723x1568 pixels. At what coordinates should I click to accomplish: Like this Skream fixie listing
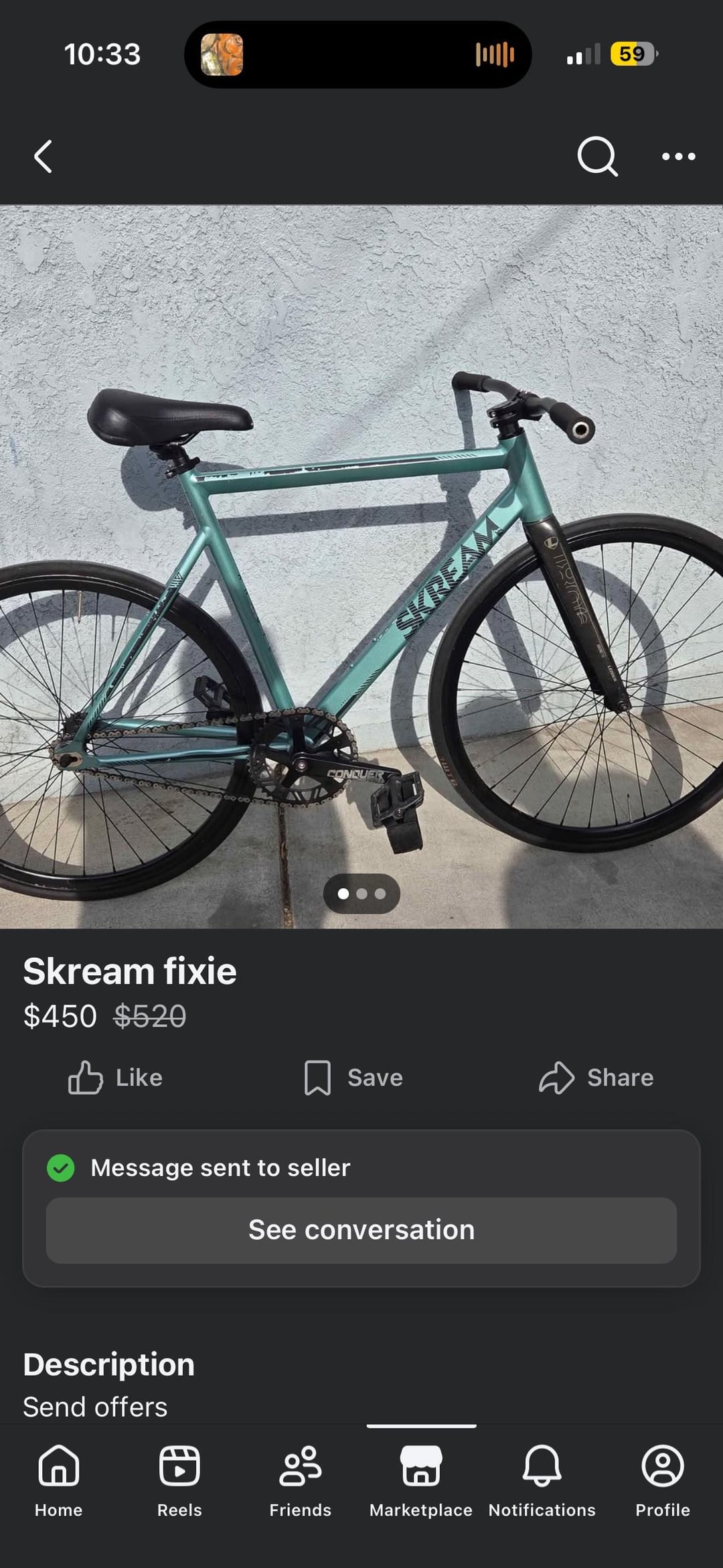(116, 1077)
